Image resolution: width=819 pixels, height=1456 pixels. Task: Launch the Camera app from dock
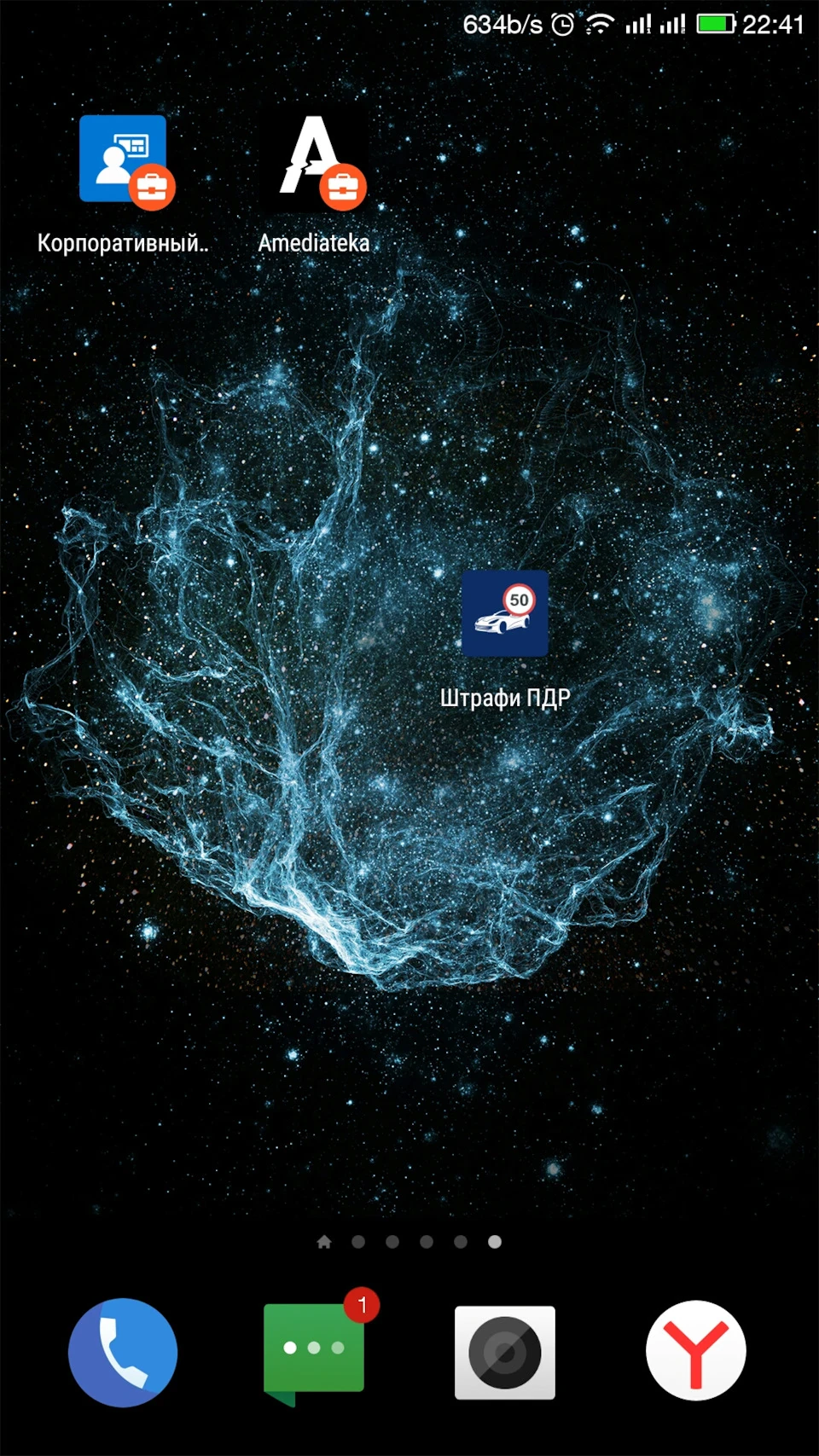pyautogui.click(x=505, y=1353)
